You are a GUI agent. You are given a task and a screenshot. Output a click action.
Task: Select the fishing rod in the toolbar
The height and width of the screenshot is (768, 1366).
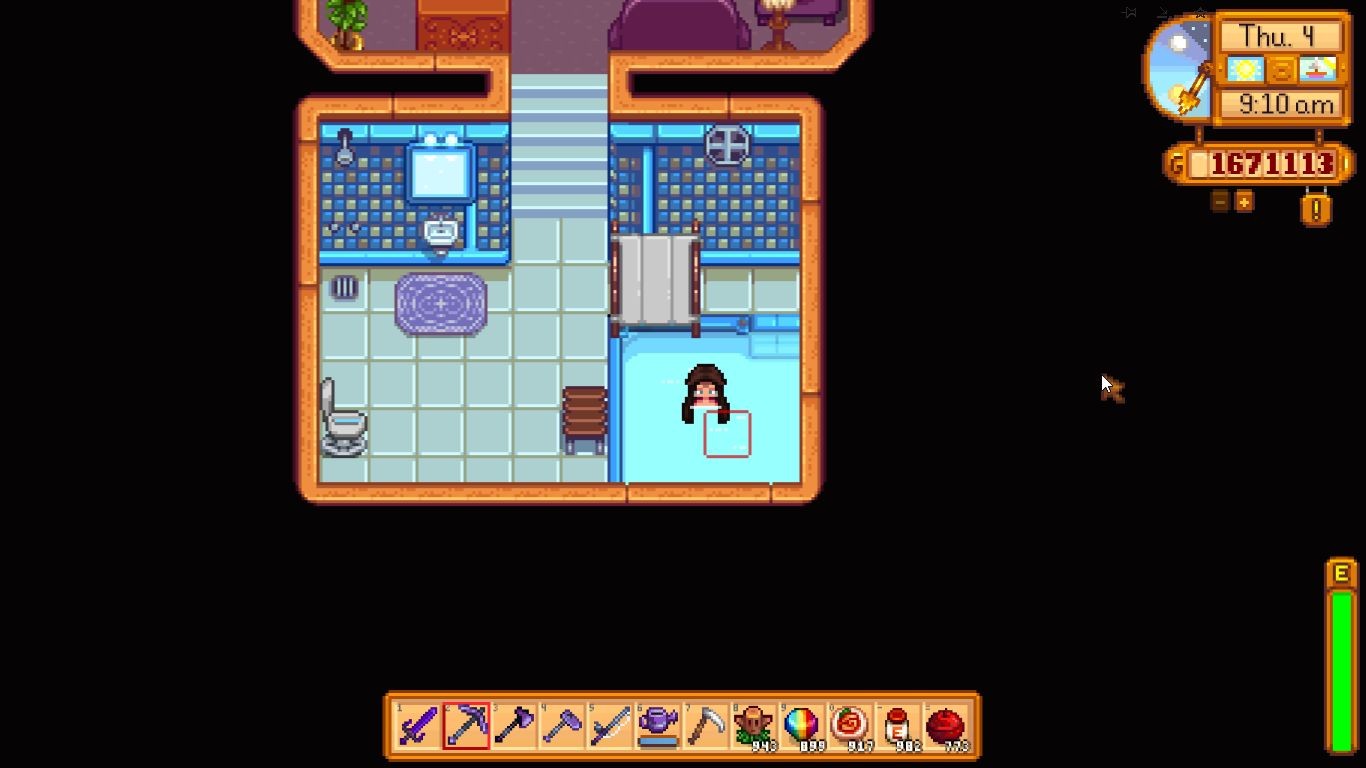pos(610,725)
